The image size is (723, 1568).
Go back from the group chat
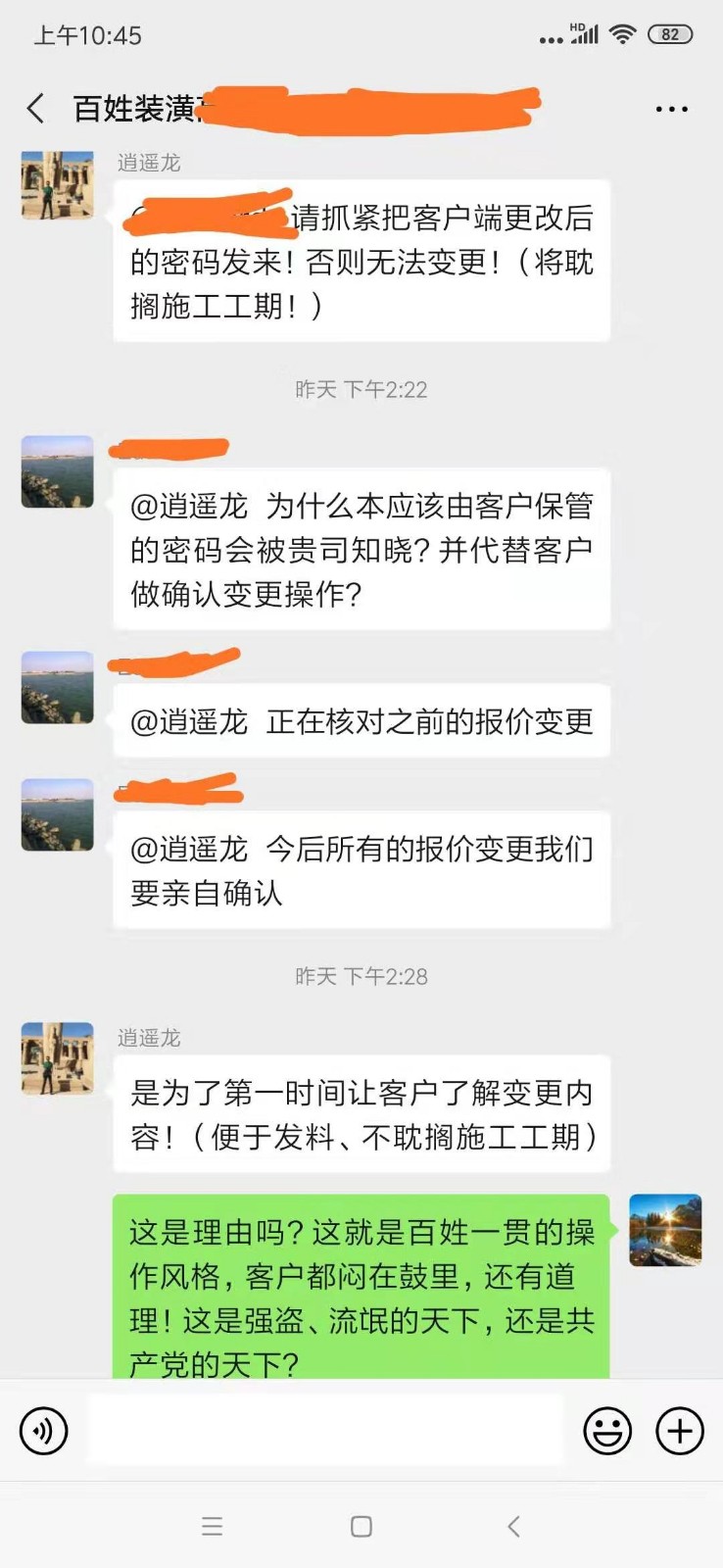pos(36,108)
